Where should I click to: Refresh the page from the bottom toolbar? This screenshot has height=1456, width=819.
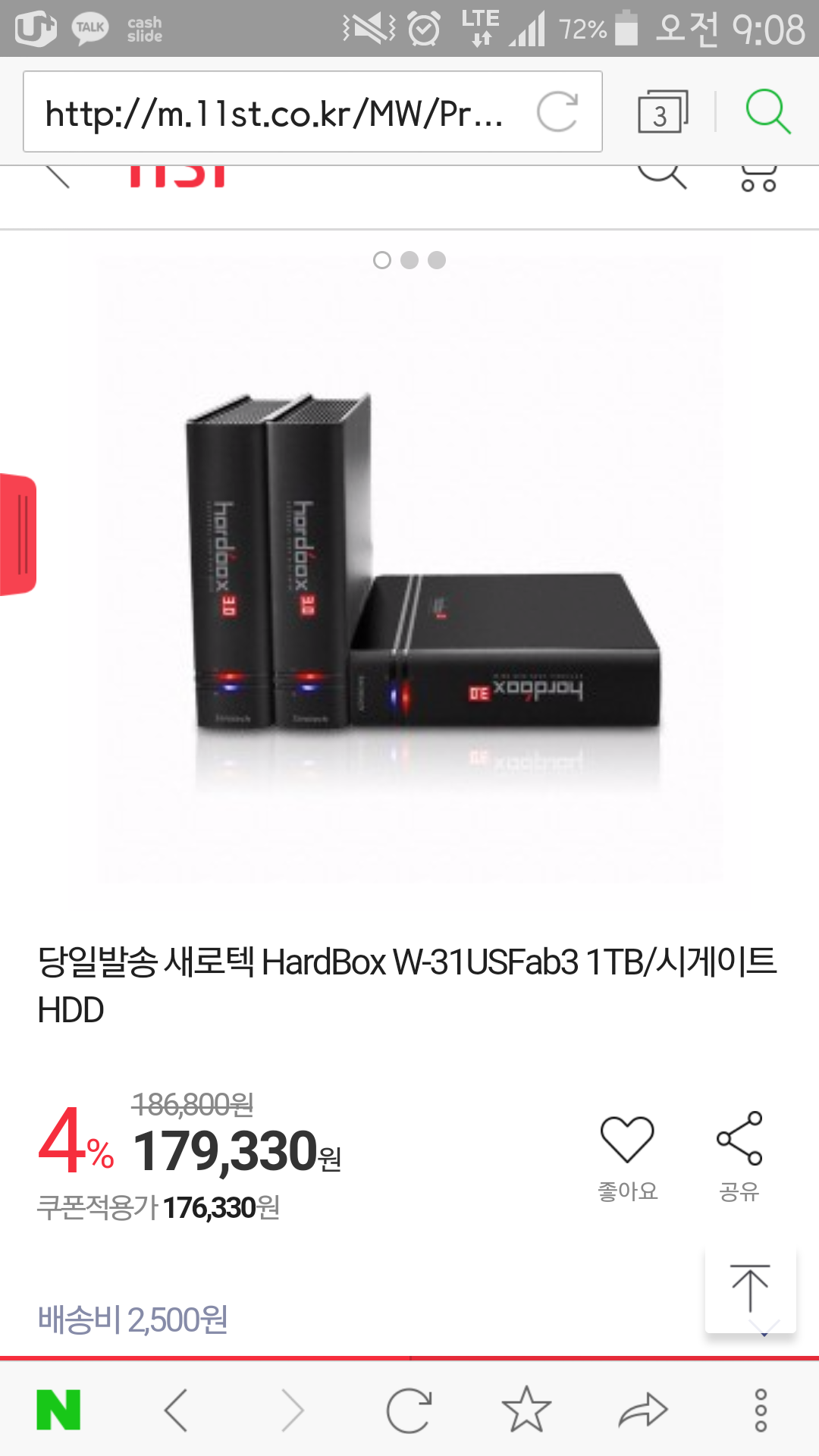pyautogui.click(x=409, y=1410)
